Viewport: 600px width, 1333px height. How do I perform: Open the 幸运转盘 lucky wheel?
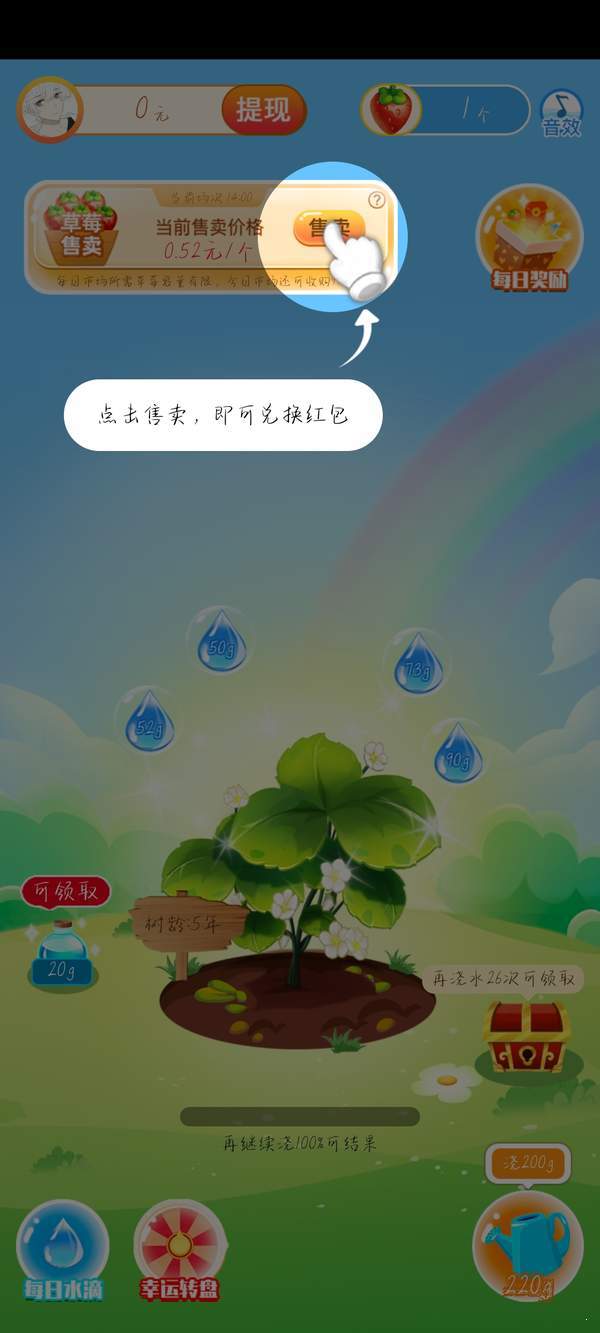(181, 1250)
